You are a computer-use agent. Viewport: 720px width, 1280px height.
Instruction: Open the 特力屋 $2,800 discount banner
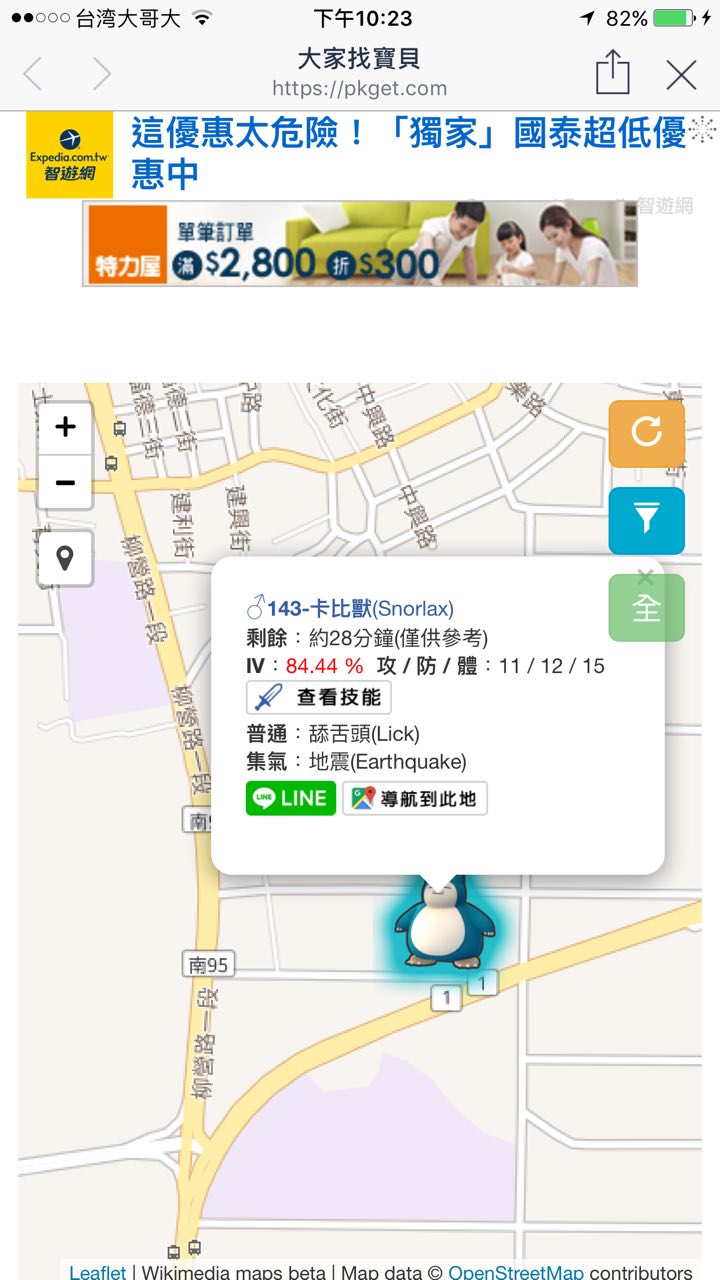[359, 244]
